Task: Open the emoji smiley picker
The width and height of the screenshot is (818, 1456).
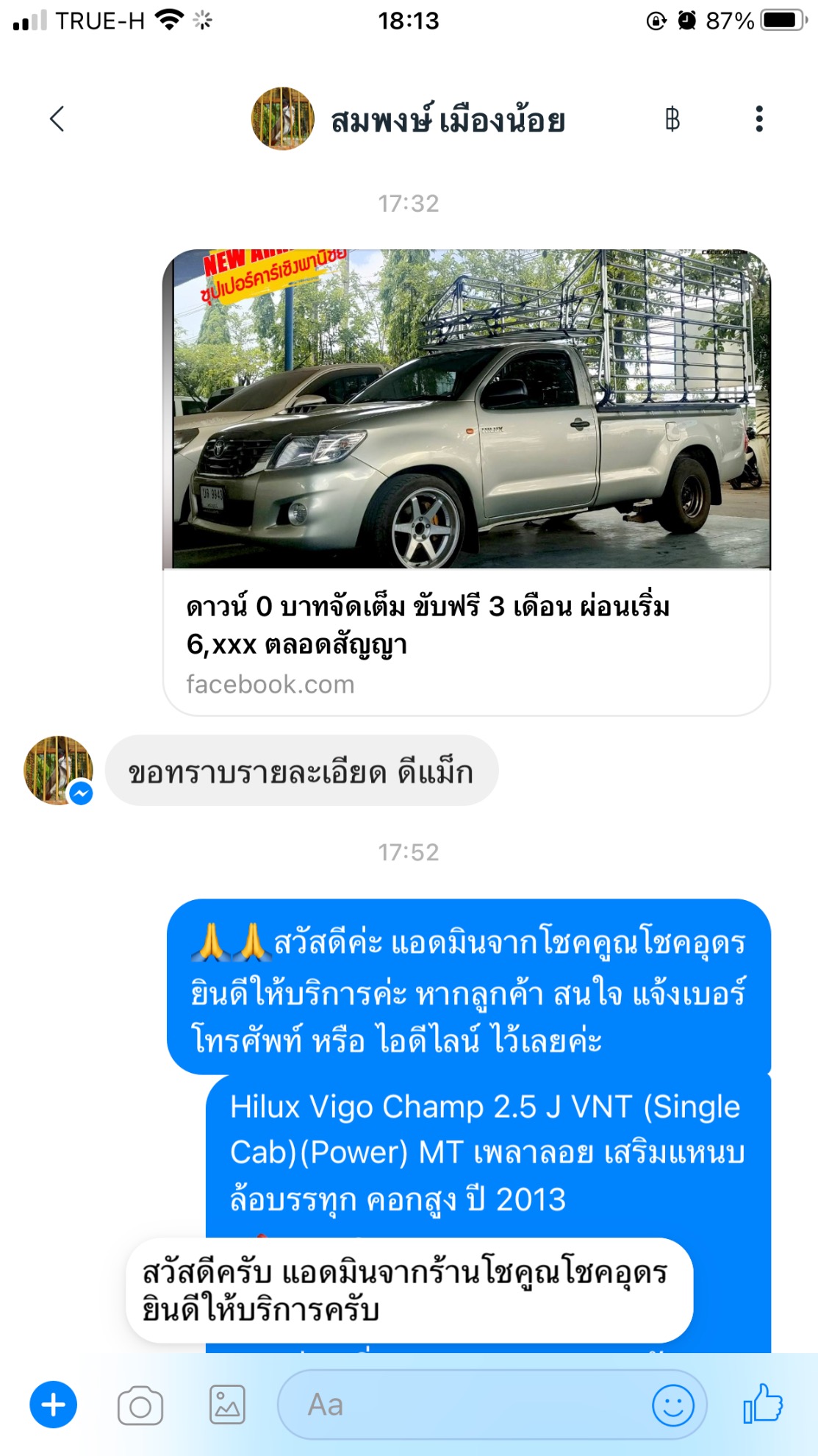Action: click(x=672, y=1405)
